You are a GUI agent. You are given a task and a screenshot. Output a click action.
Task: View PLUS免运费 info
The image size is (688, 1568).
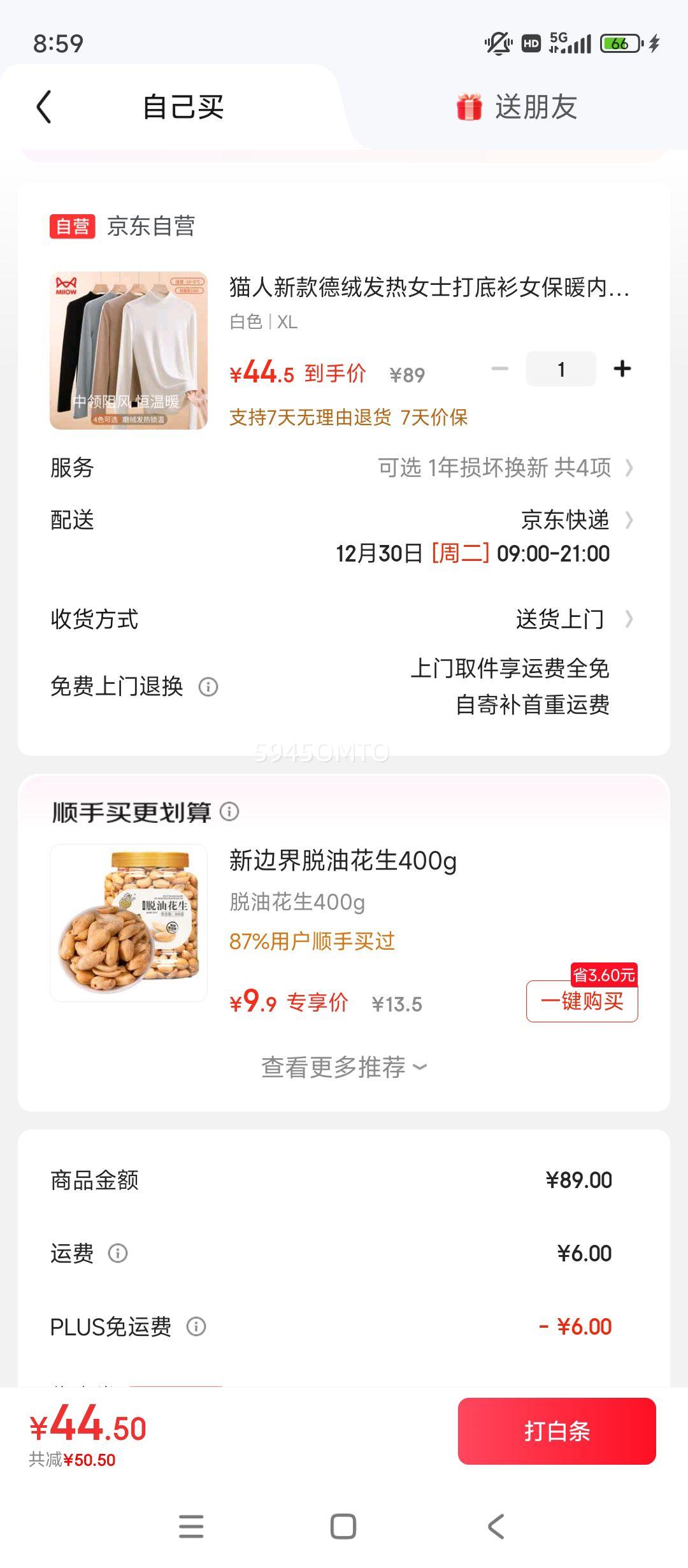point(196,1326)
